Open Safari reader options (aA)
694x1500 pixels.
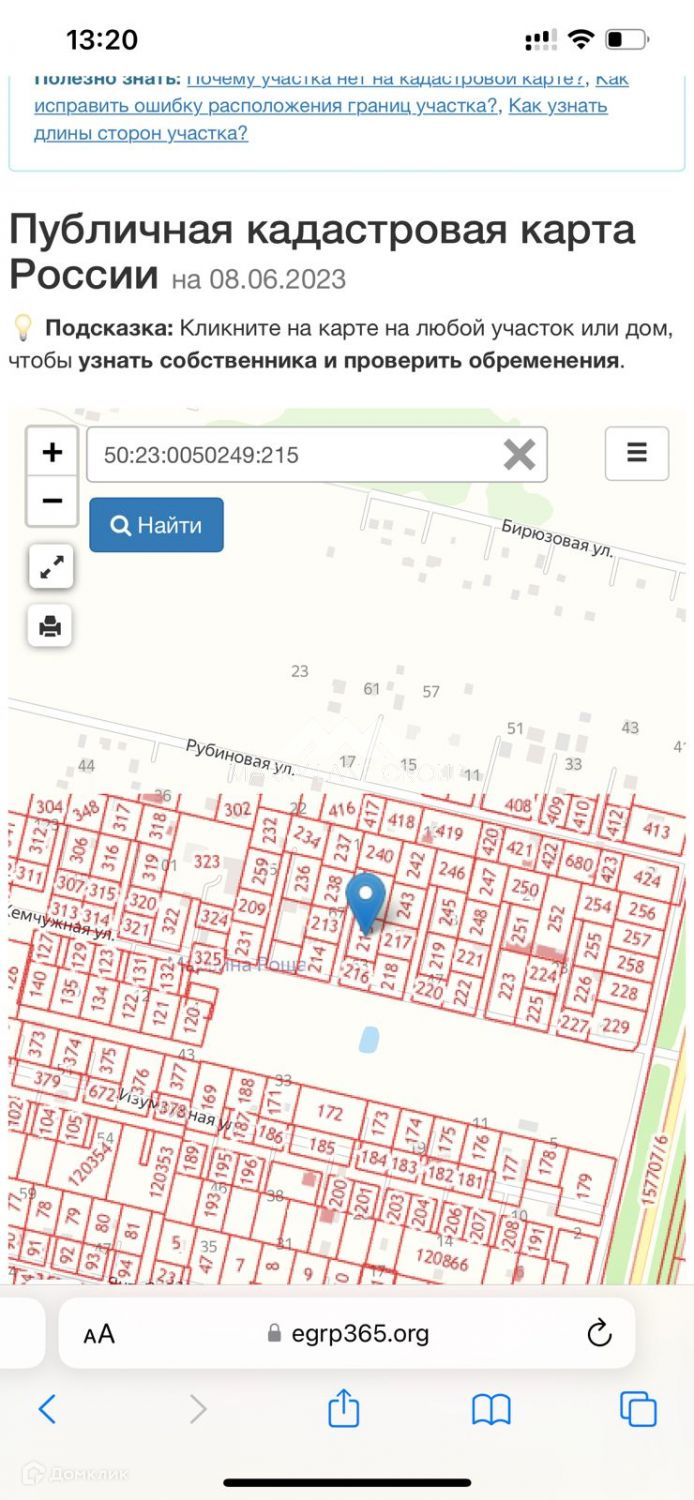click(99, 1333)
